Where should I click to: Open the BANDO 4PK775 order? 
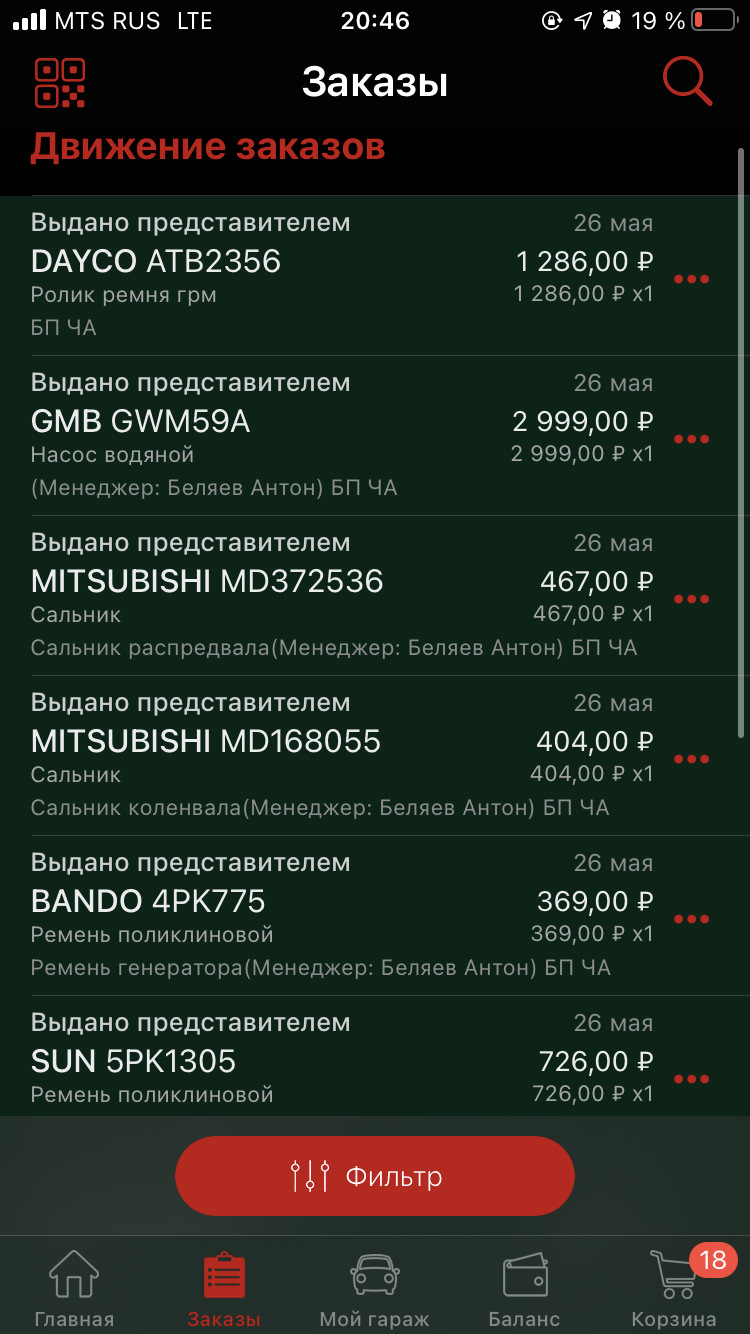tap(300, 915)
